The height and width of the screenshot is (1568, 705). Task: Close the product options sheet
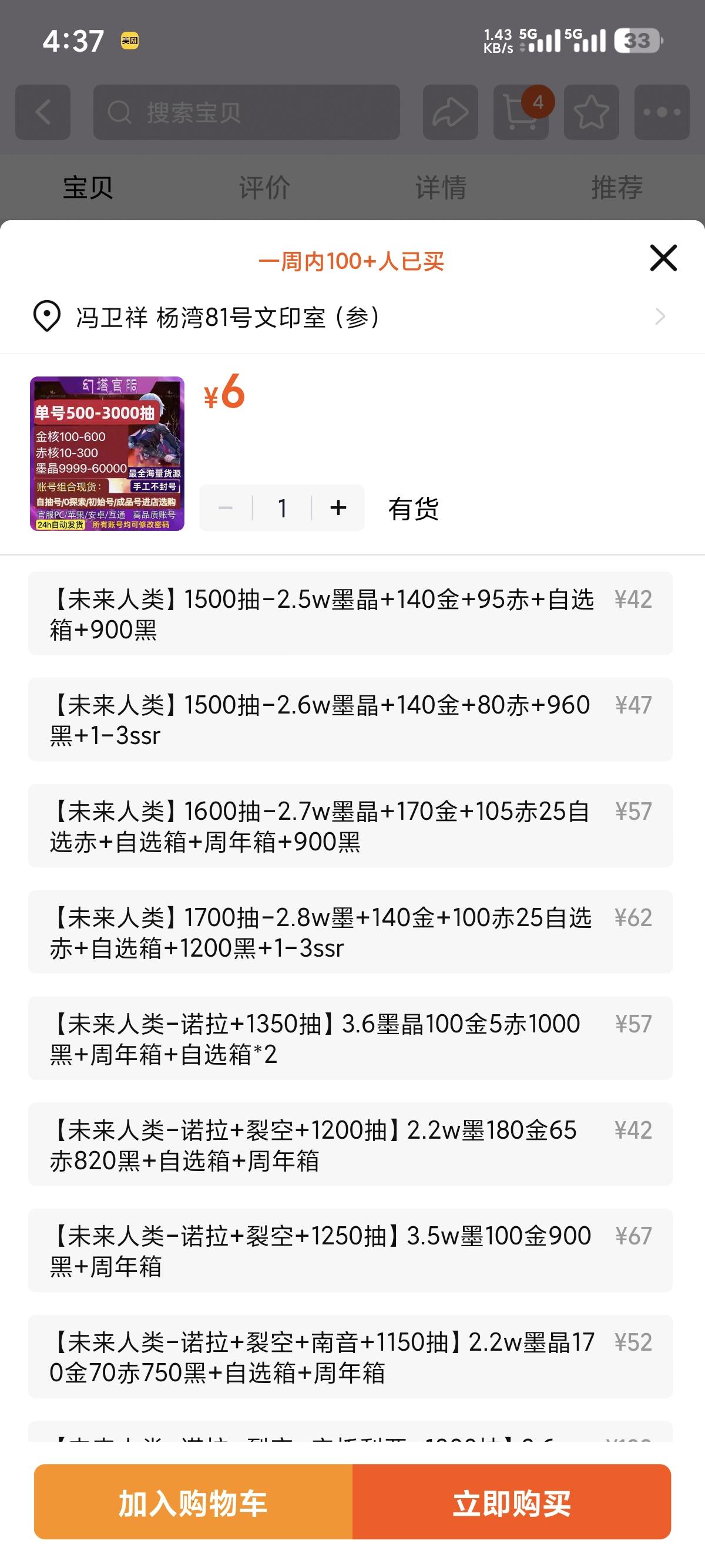[x=663, y=258]
